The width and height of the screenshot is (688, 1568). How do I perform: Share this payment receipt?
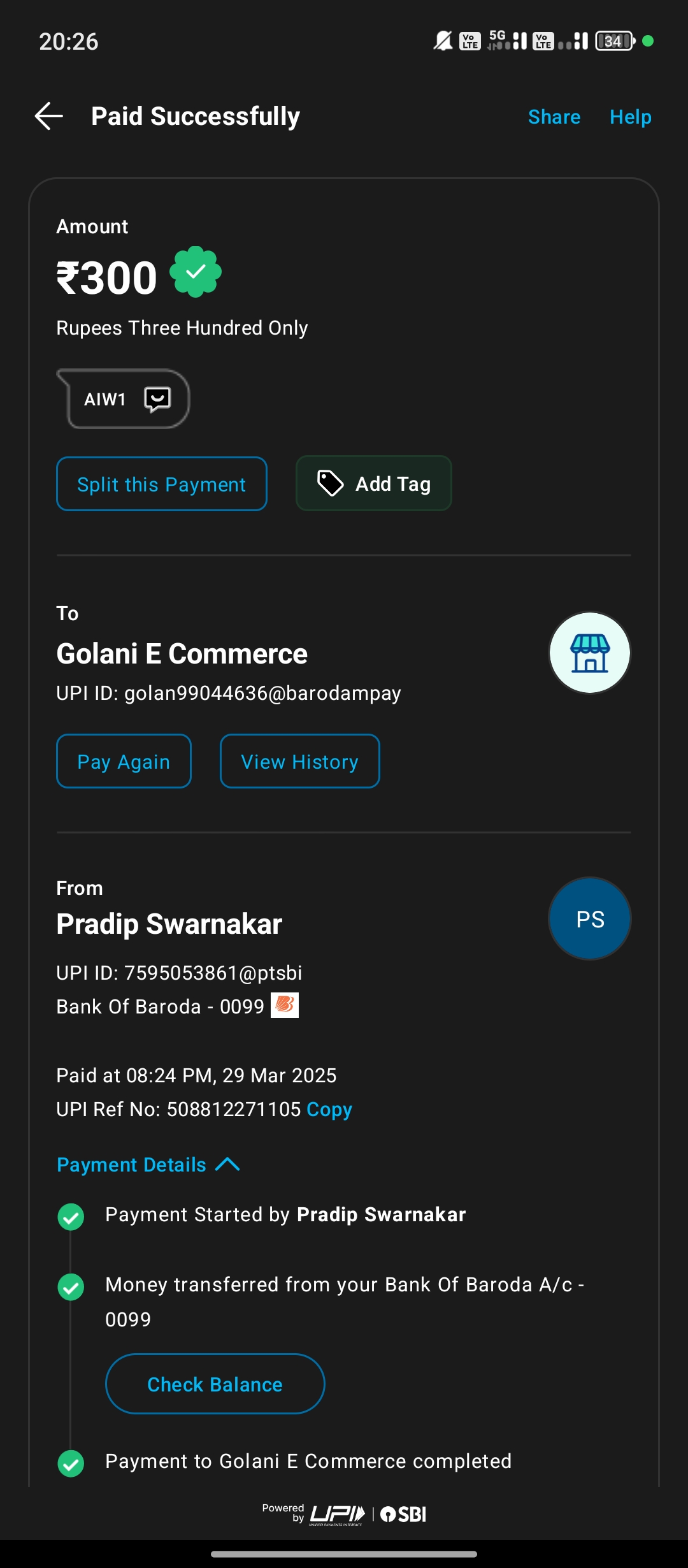554,117
